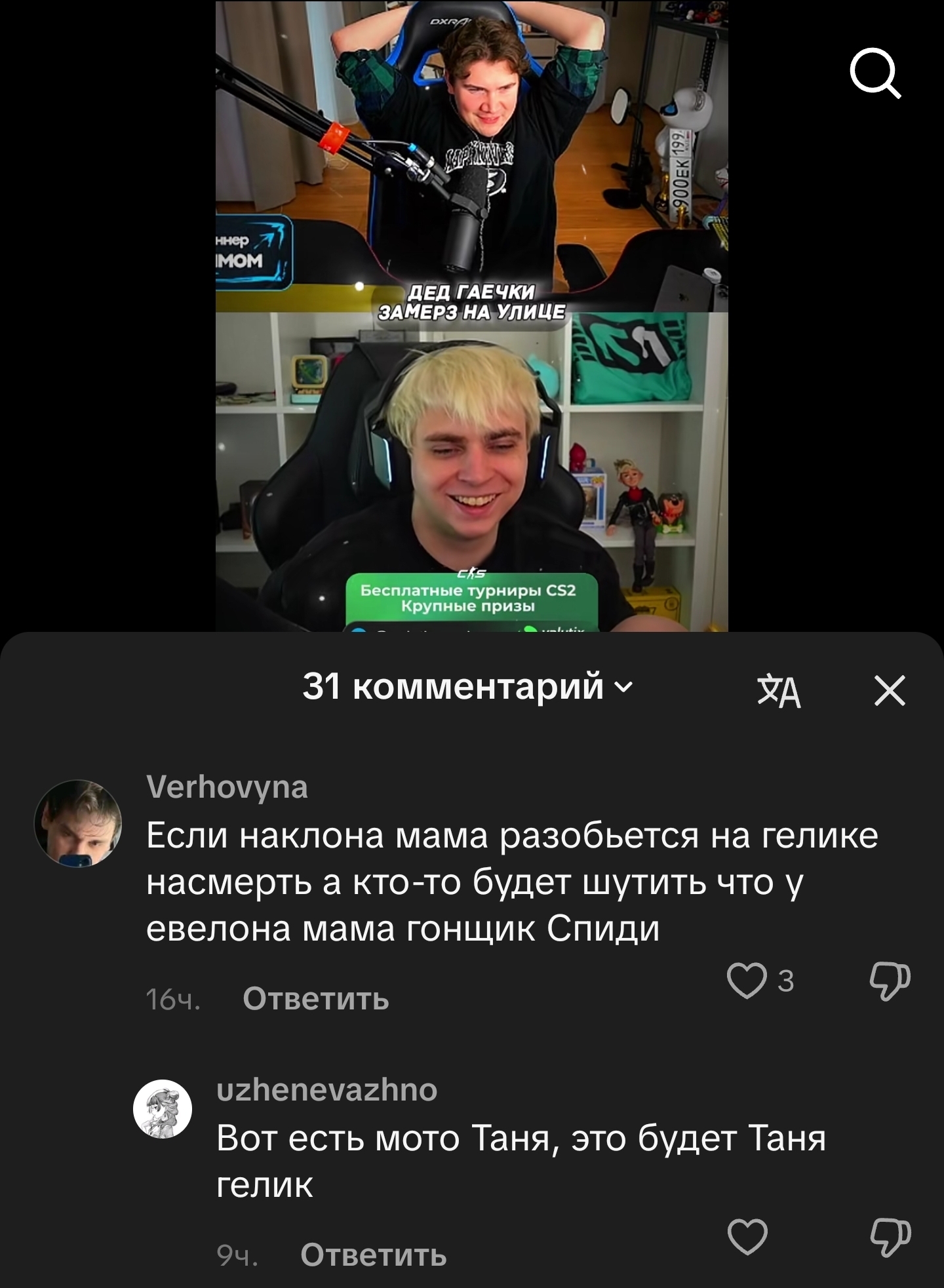Dislike uzhenevazhno's reply
Screen dimensions: 944x1288
890,1237
